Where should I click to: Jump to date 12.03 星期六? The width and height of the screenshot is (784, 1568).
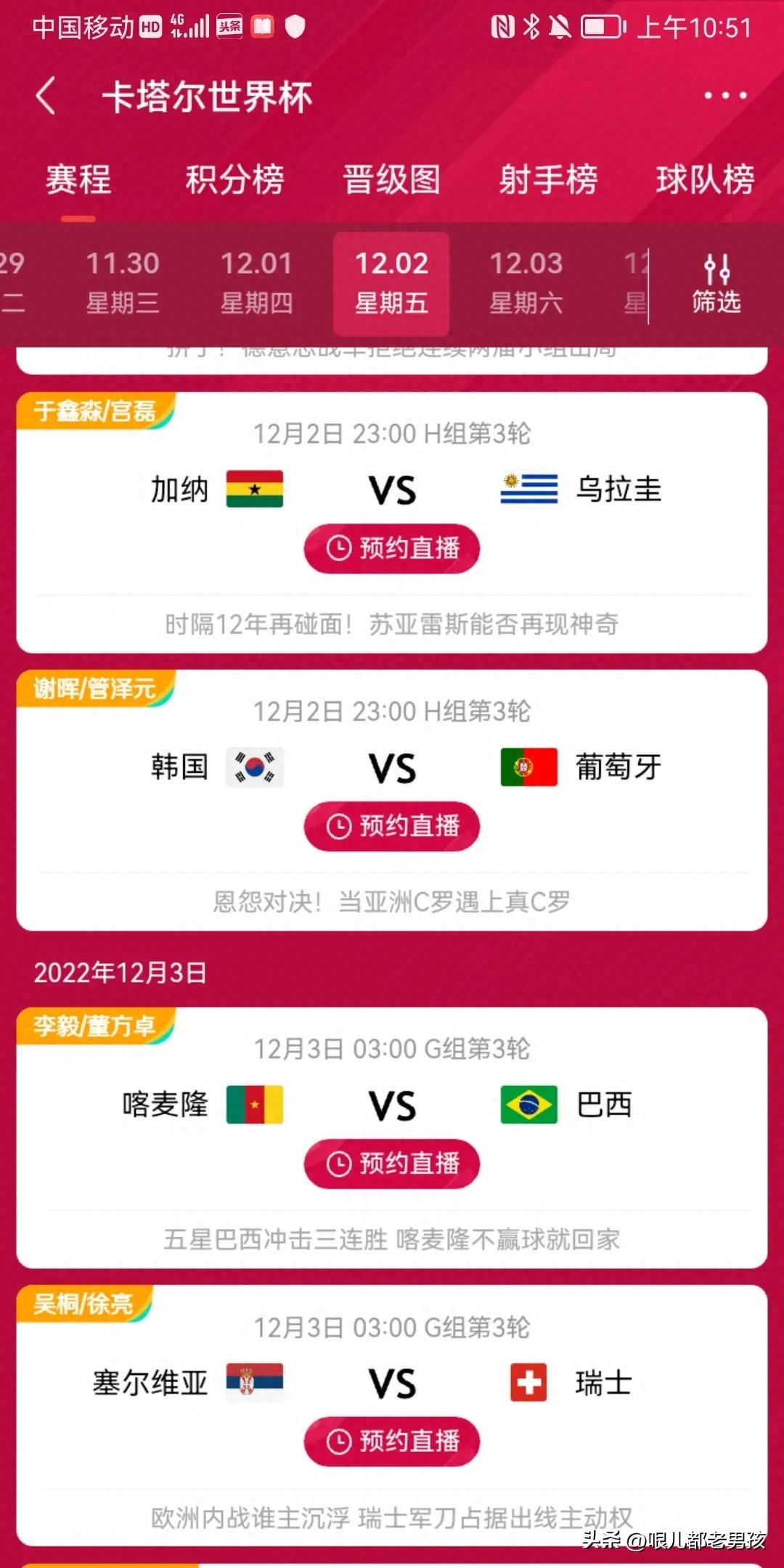(x=526, y=282)
